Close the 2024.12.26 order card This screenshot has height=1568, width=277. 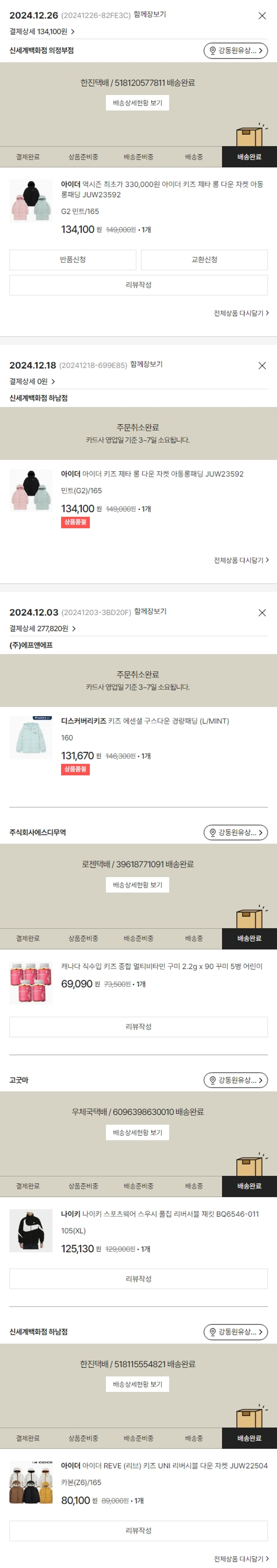coord(262,16)
